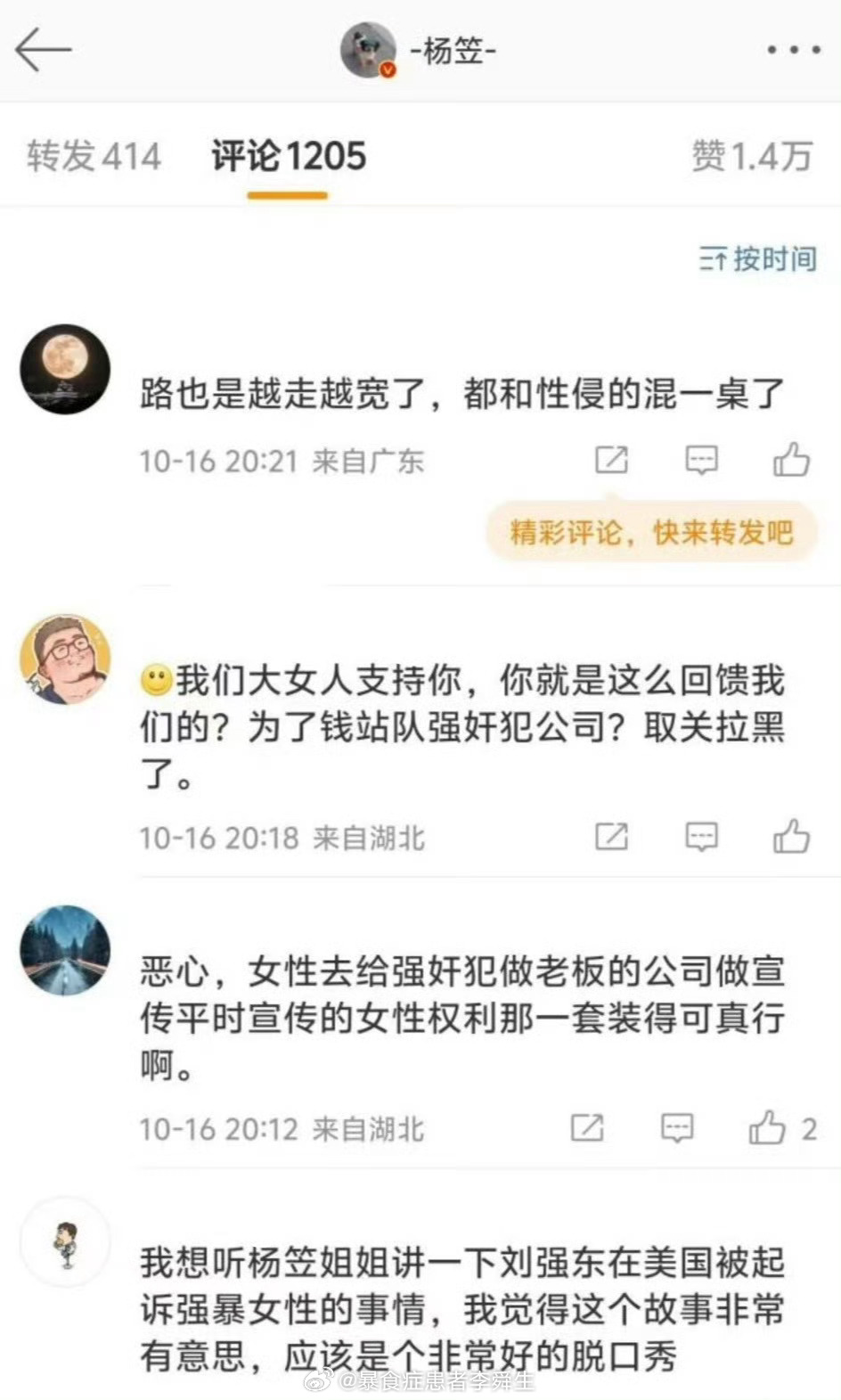The width and height of the screenshot is (841, 1400).
Task: Open the three-dot overflow menu
Action: [793, 50]
